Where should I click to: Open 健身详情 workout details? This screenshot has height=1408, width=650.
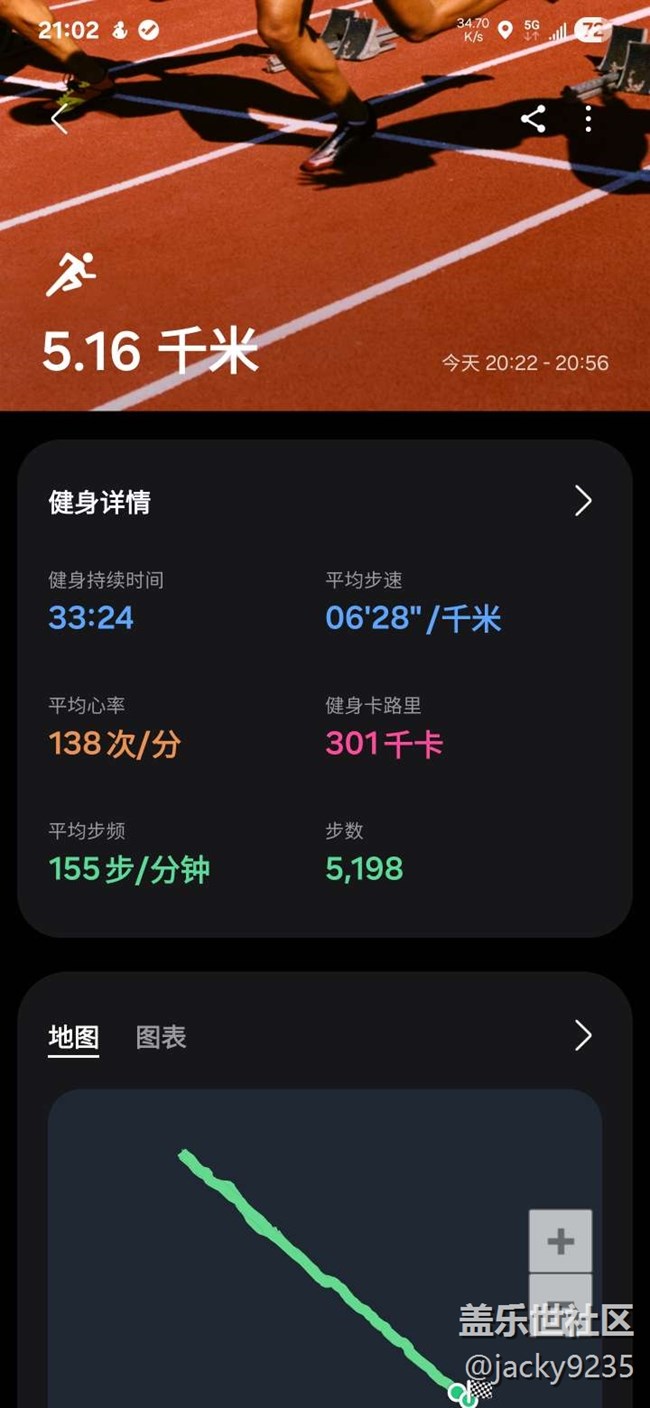(x=325, y=501)
